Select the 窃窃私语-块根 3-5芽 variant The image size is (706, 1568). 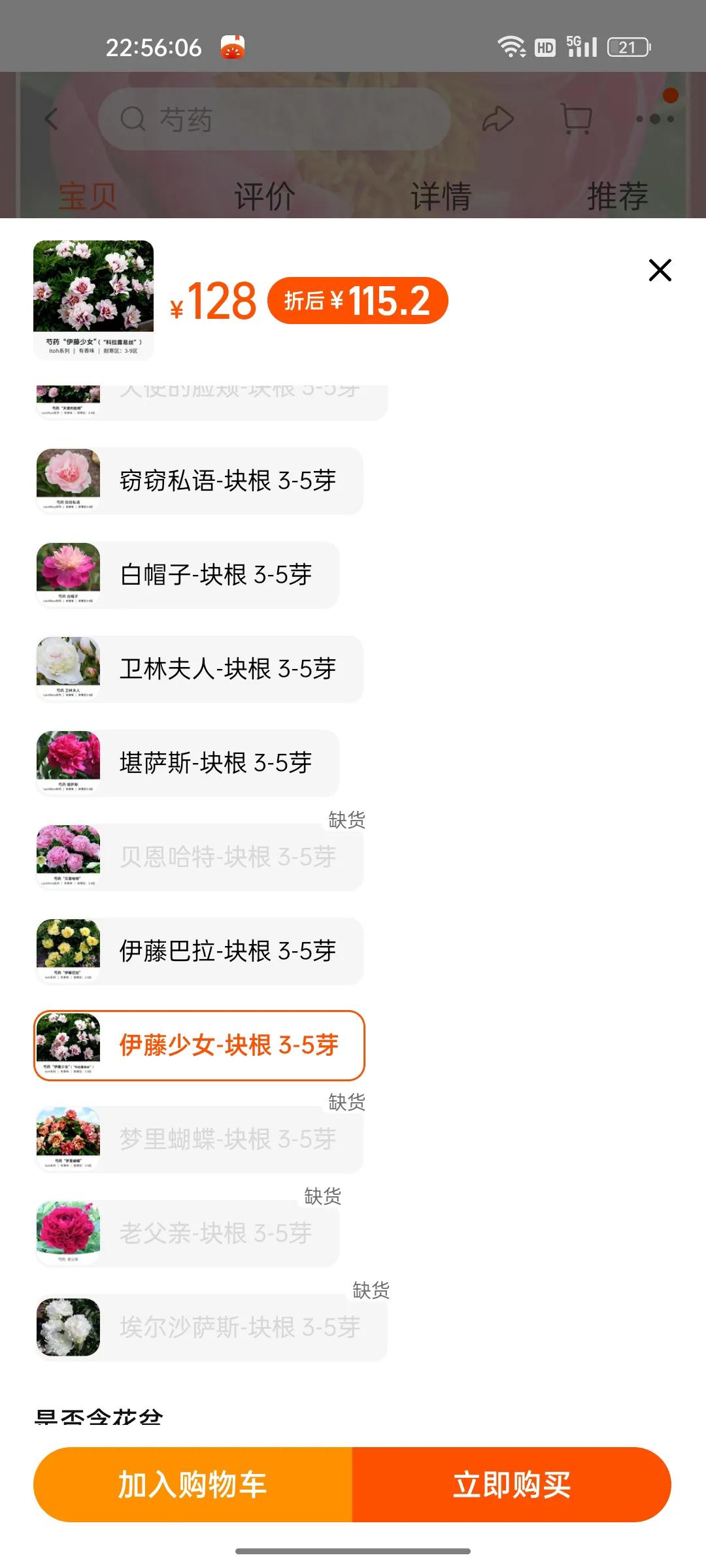click(196, 480)
